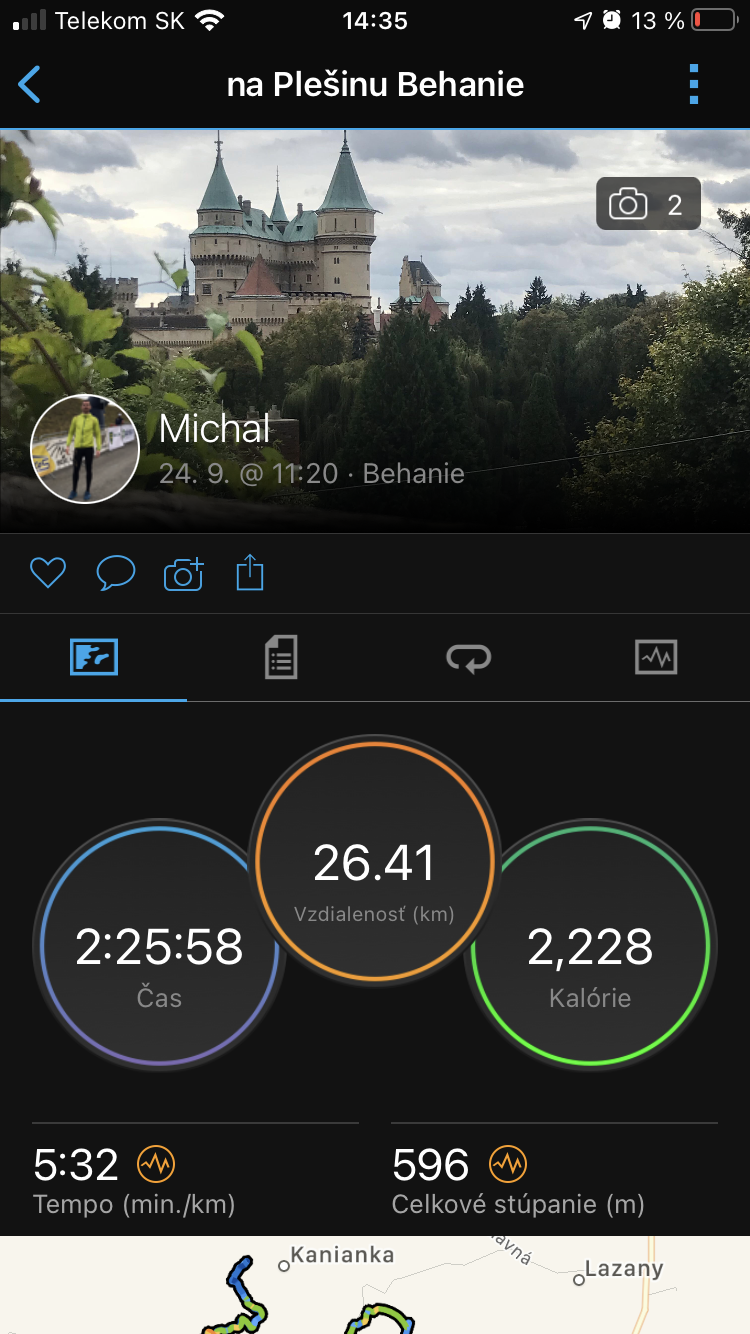This screenshot has height=1334, width=750.
Task: Switch to the stats details tab
Action: [x=281, y=658]
